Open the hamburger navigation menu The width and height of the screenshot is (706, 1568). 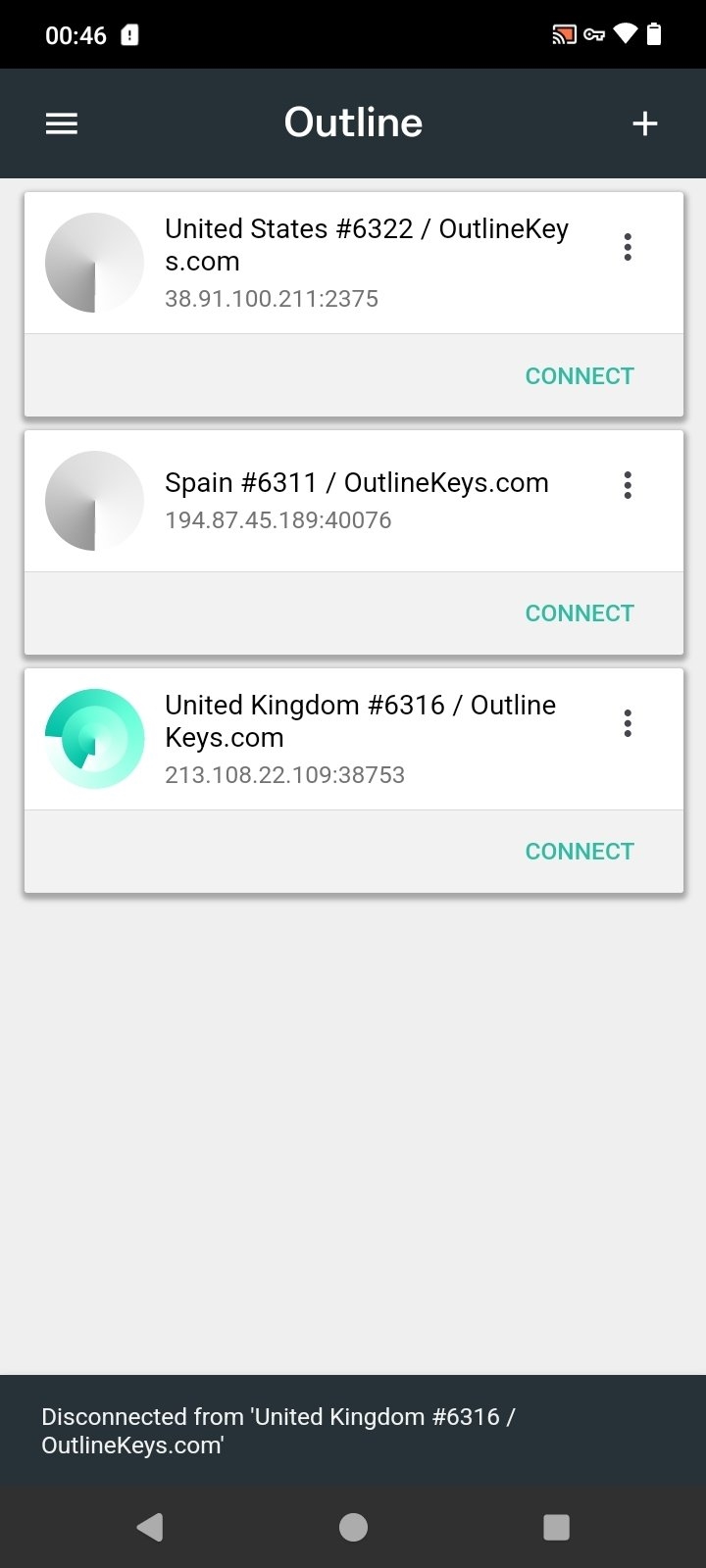click(61, 123)
